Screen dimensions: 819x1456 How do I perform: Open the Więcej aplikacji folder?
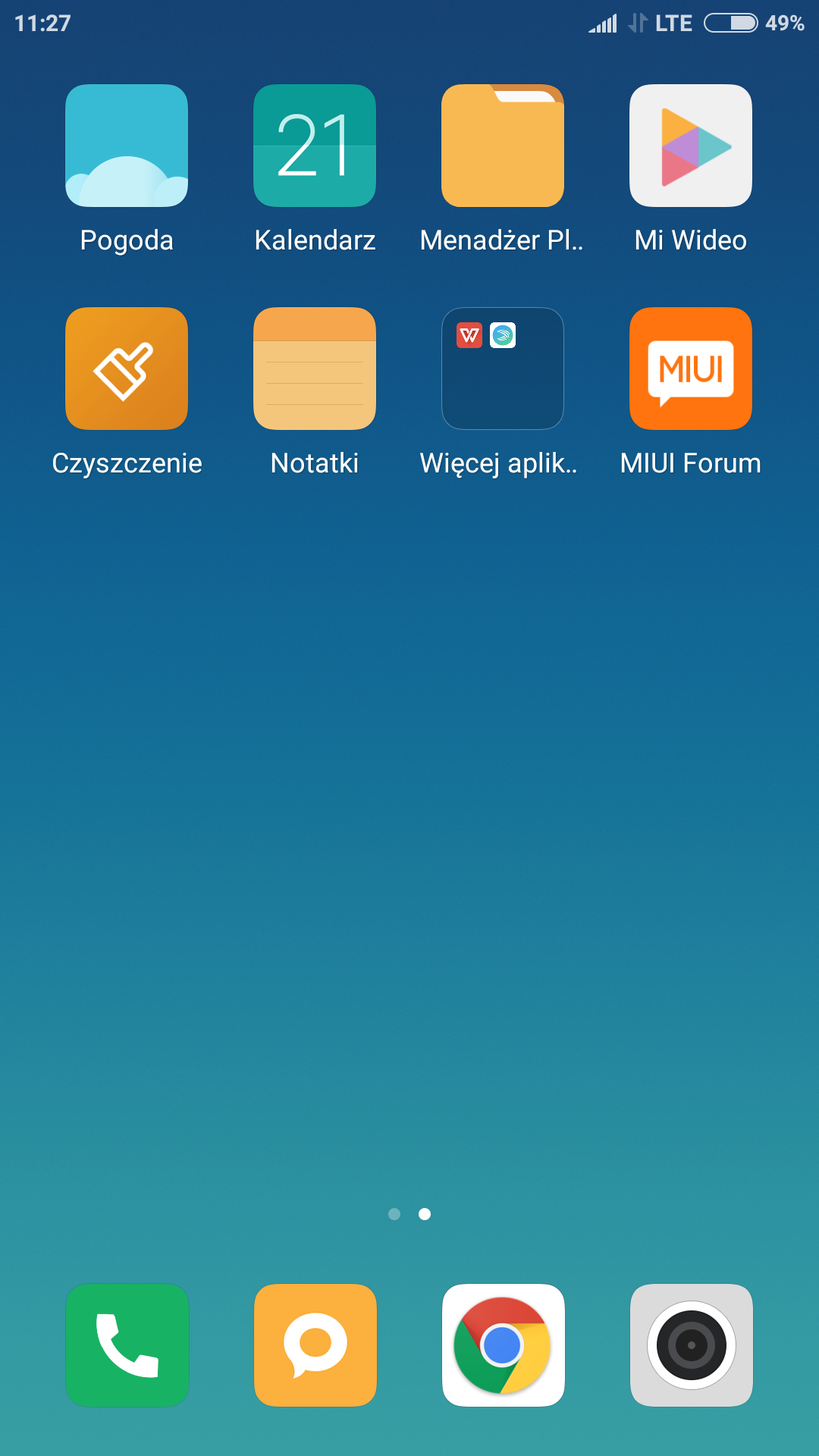click(503, 369)
